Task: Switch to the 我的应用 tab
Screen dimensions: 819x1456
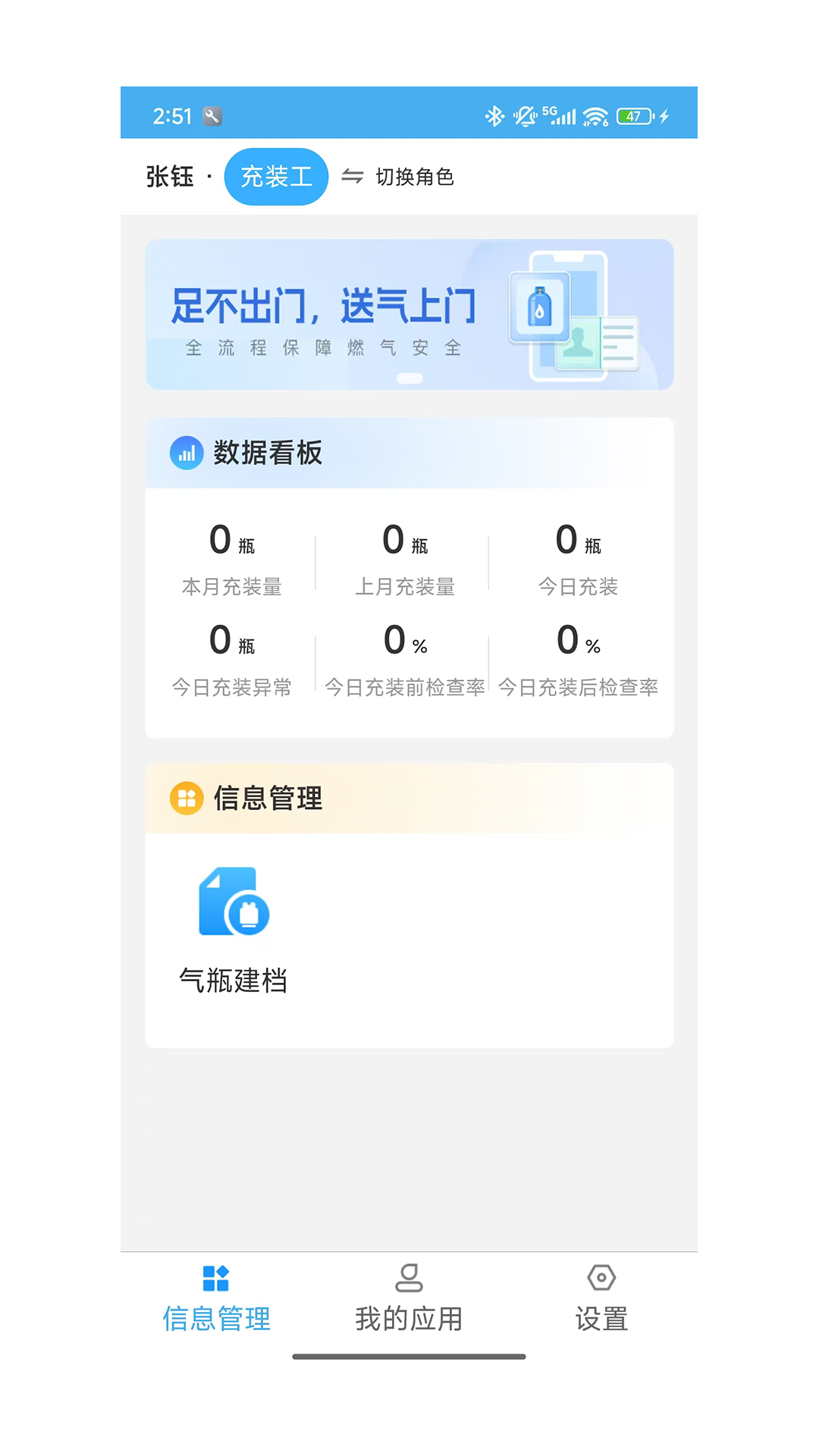Action: (x=409, y=1297)
